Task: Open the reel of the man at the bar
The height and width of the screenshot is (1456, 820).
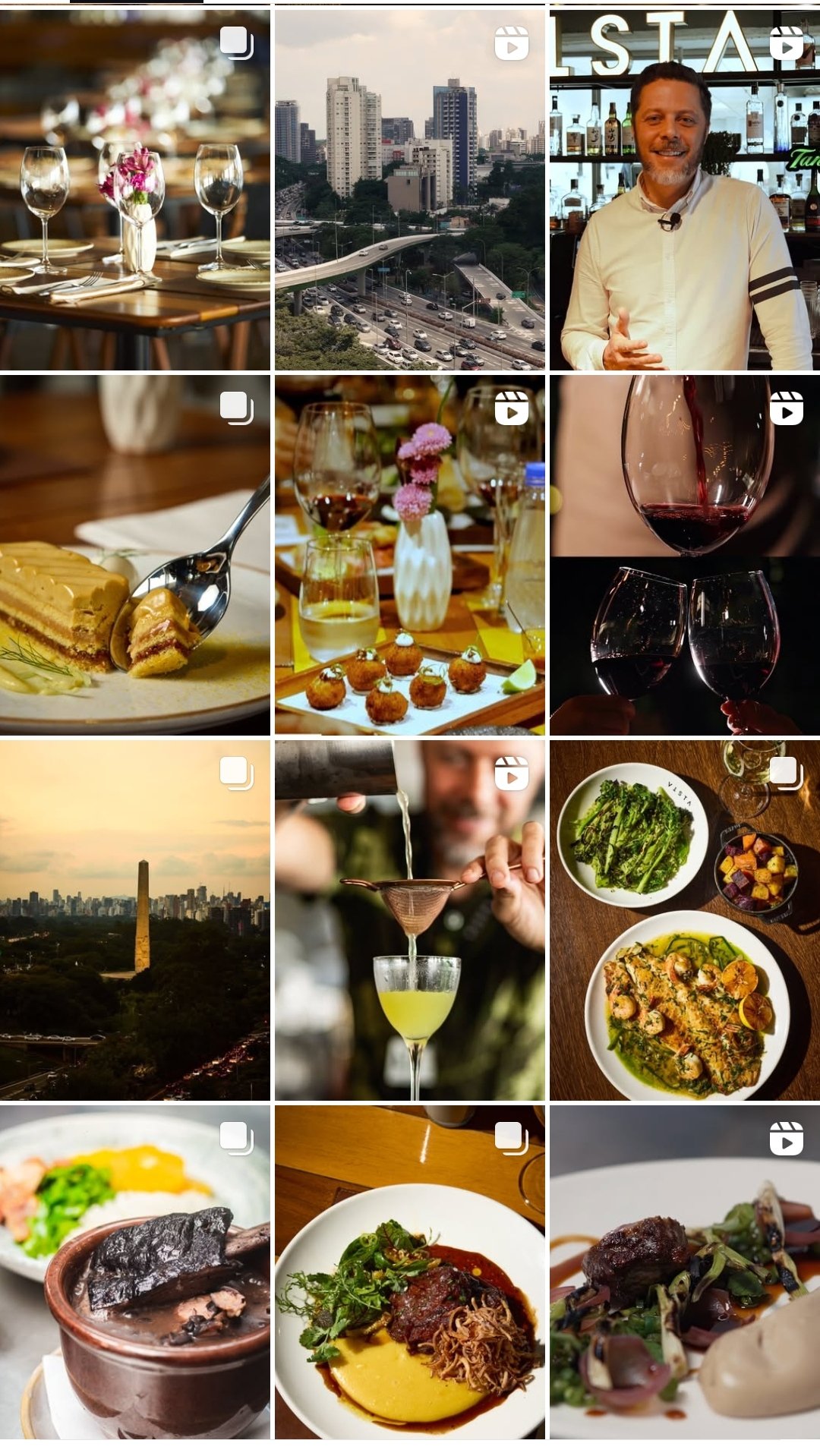Action: click(684, 190)
